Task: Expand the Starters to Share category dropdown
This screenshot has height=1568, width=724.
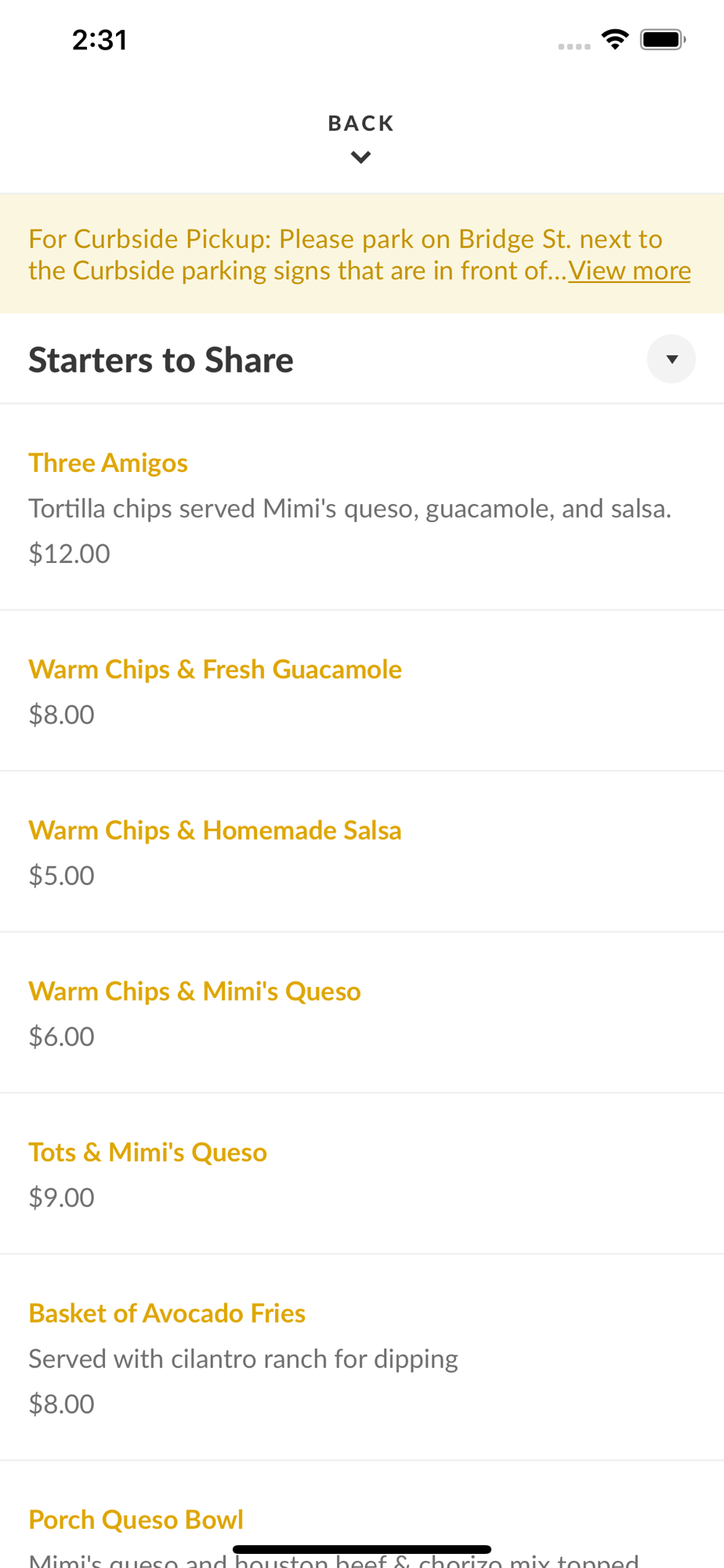Action: (671, 359)
